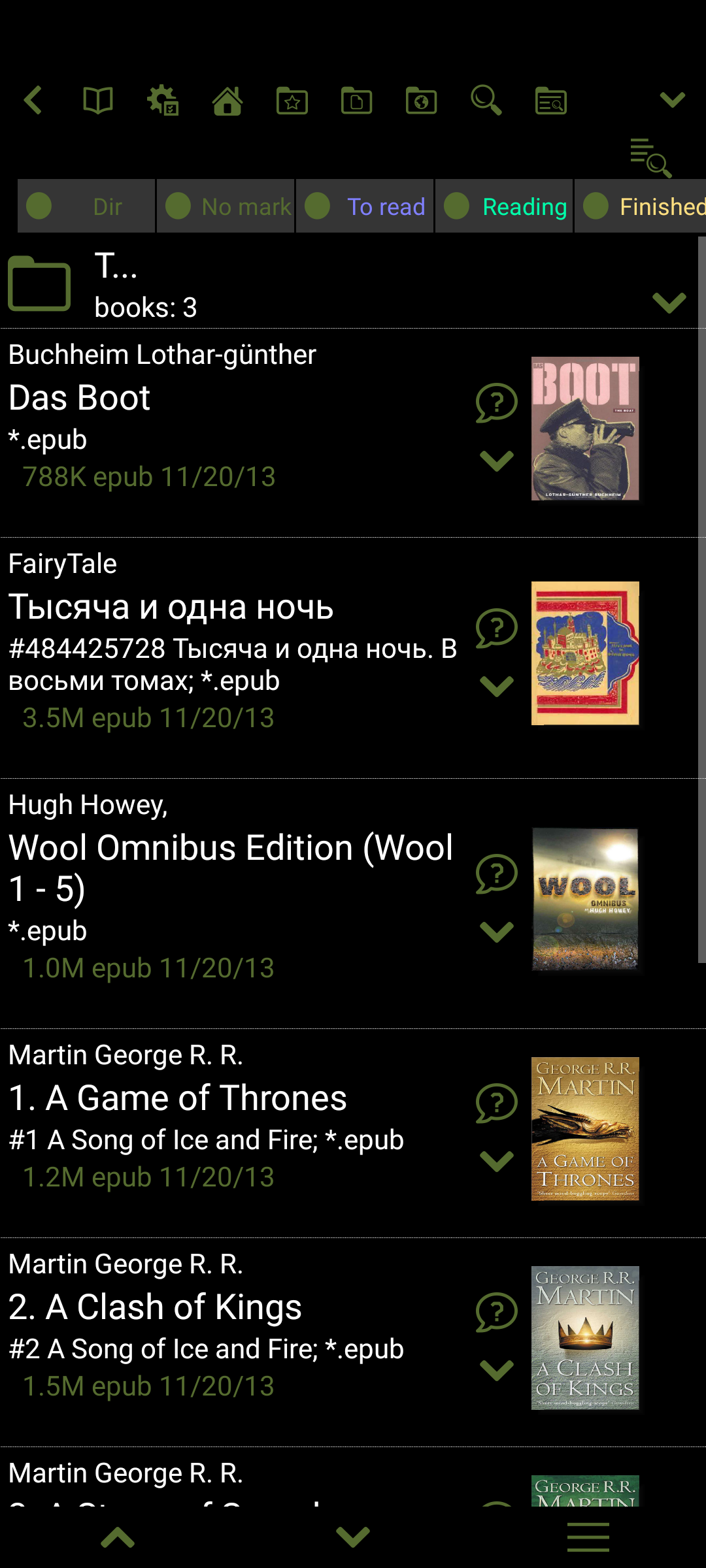Open the bottom hamburger menu

click(588, 1537)
